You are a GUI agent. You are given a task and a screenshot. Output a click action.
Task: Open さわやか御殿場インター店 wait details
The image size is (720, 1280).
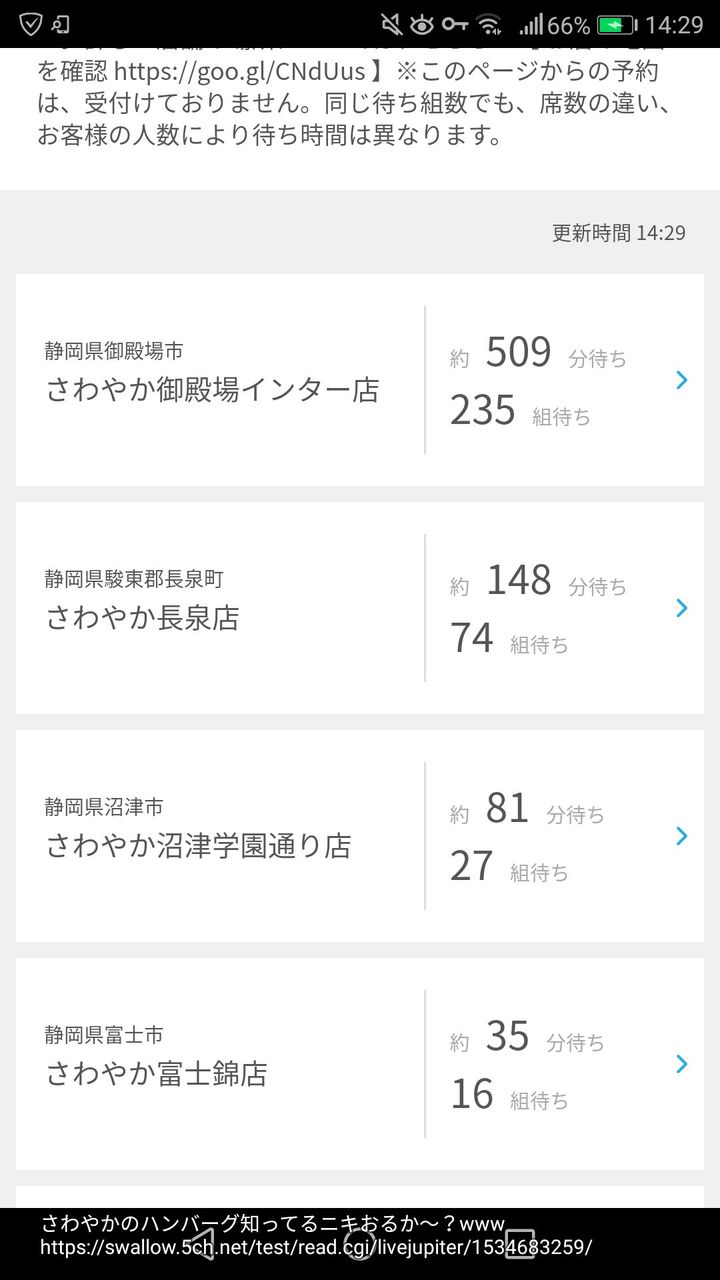click(x=360, y=380)
